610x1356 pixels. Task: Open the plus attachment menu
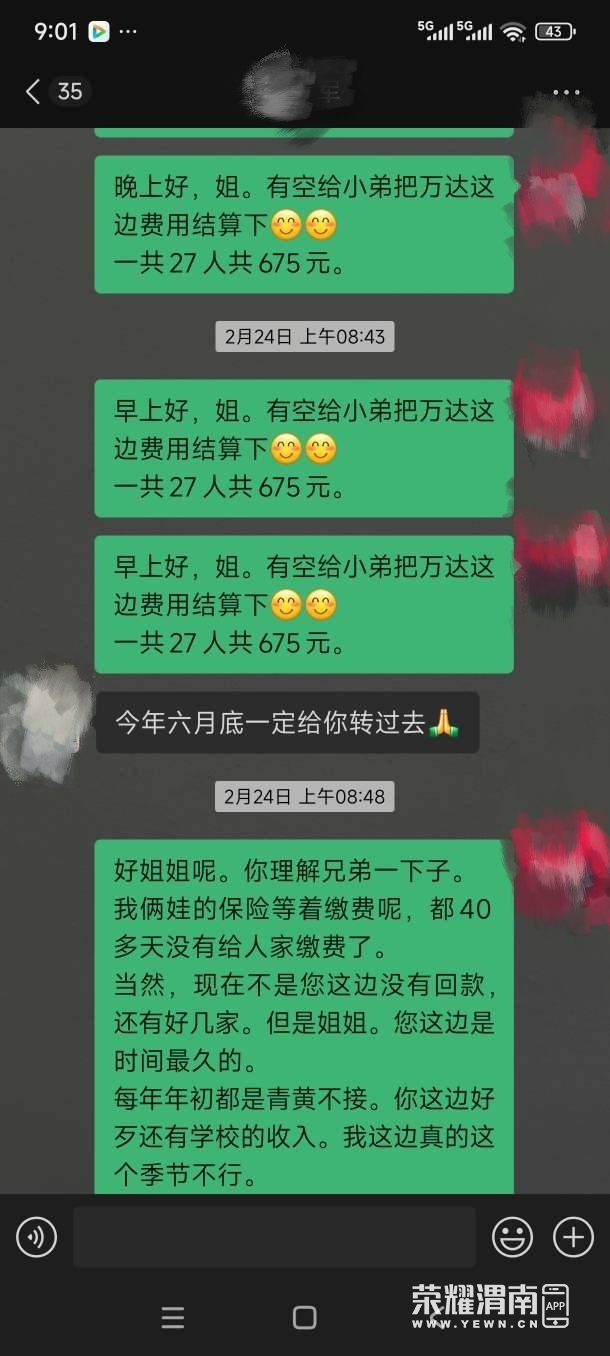coord(573,1238)
